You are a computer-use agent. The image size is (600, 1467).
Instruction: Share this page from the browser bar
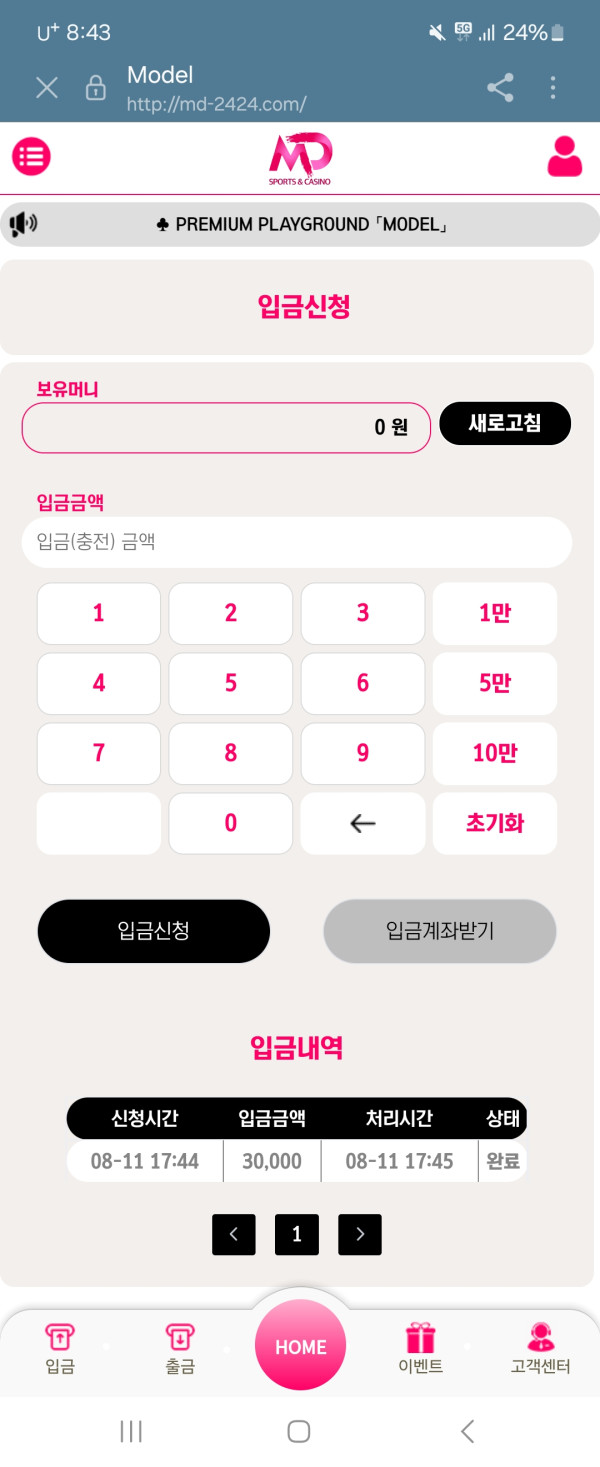(500, 88)
